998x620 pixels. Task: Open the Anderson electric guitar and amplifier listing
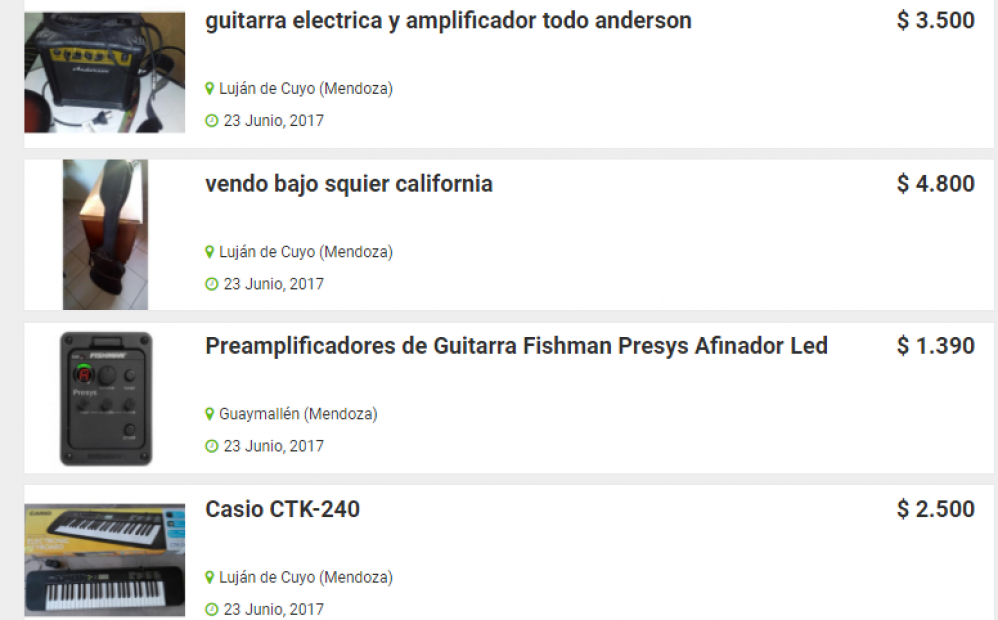click(x=447, y=21)
